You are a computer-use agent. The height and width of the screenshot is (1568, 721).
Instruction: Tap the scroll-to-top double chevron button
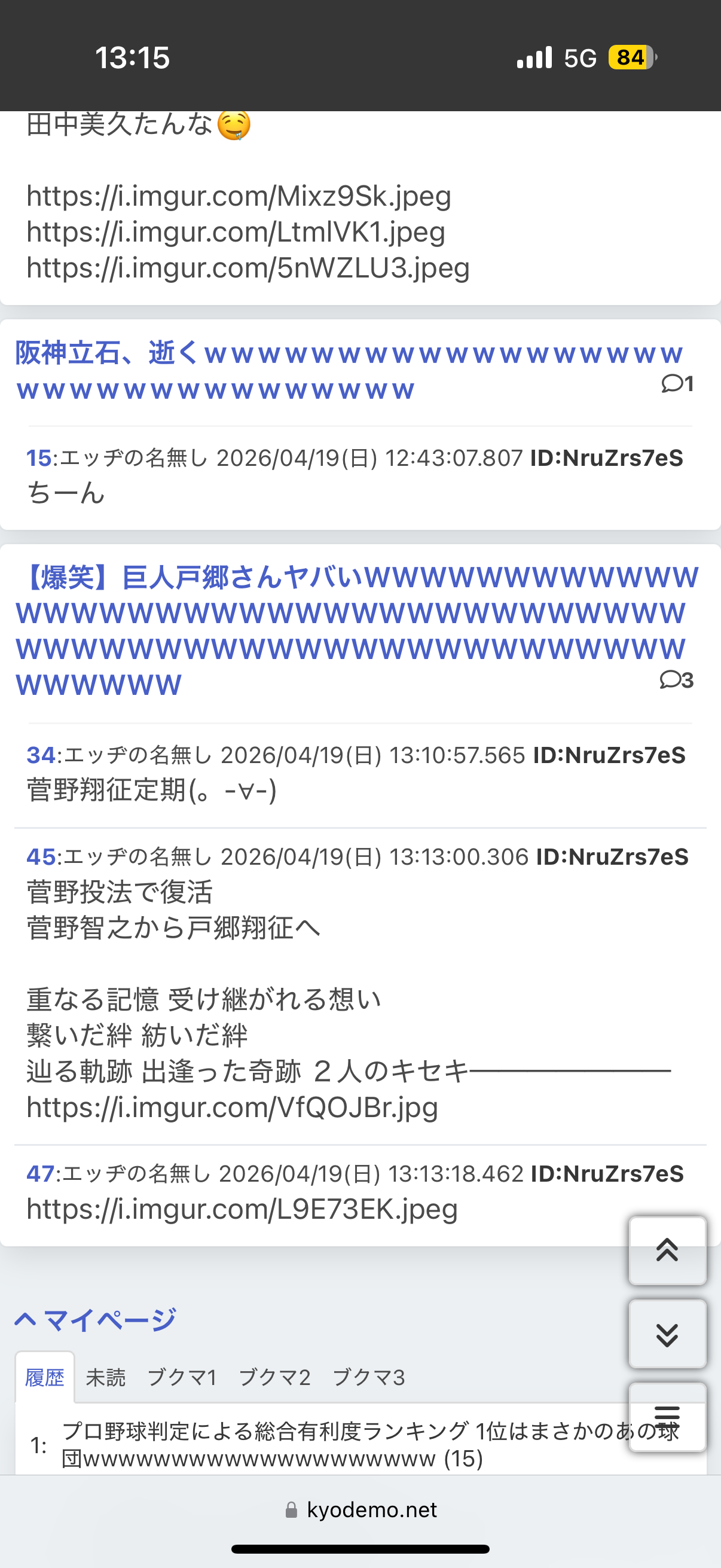[x=667, y=1250]
